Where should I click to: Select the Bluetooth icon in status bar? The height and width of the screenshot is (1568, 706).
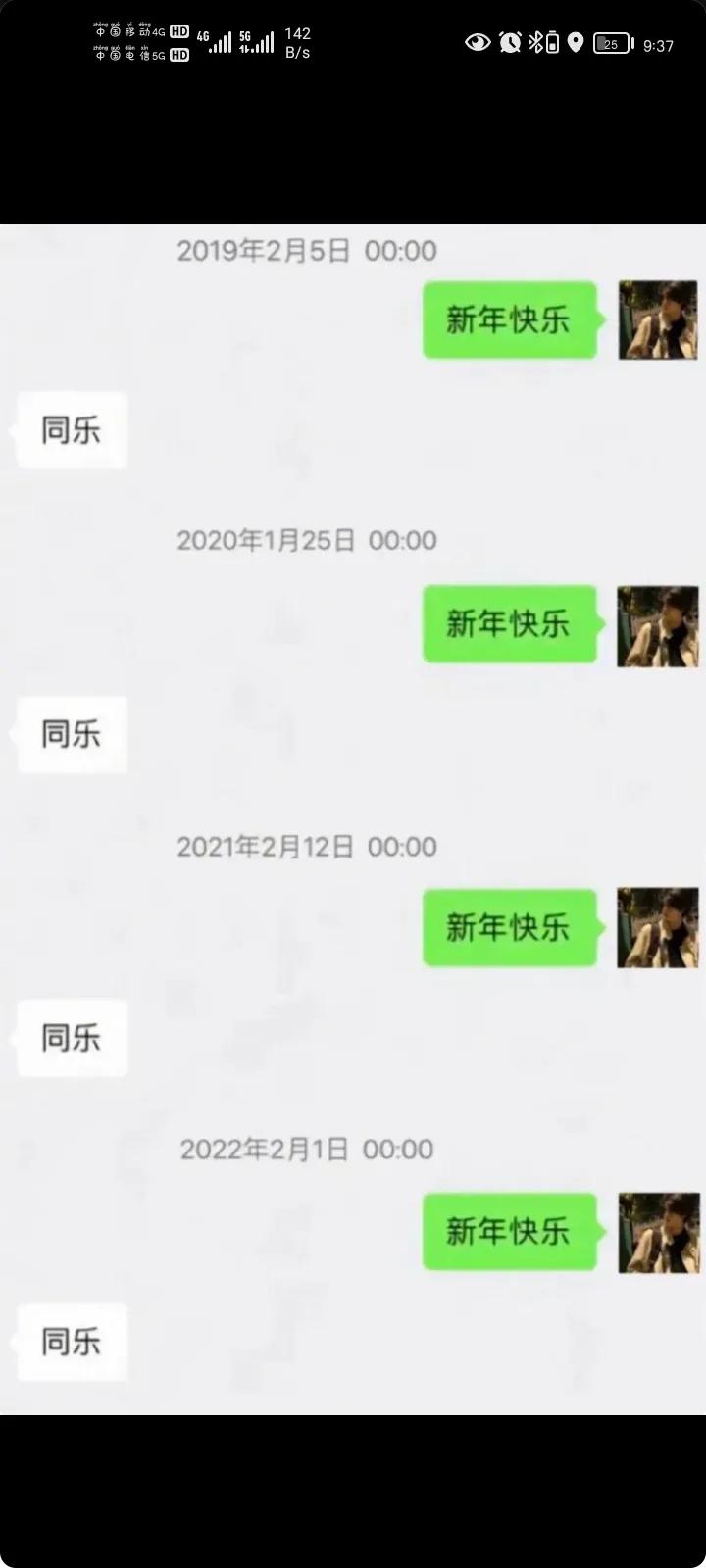(537, 42)
